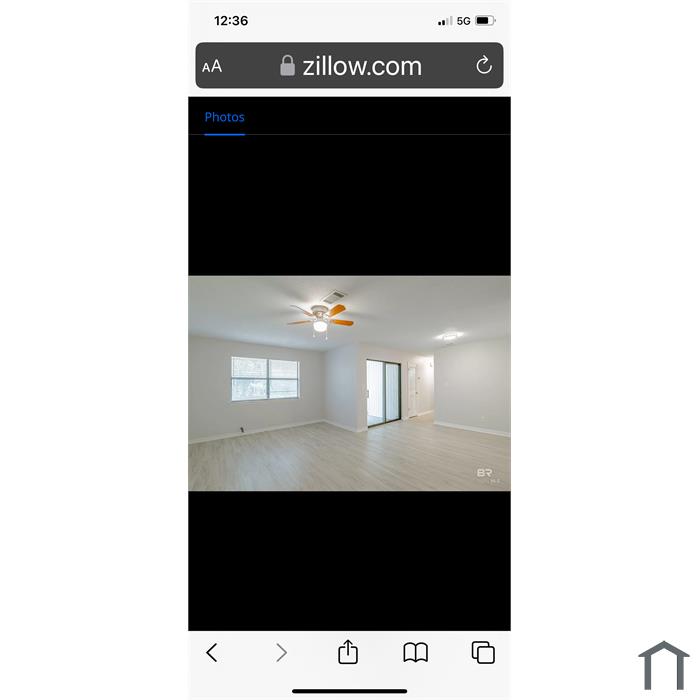Share this page
Viewport: 700px width, 700px height.
tap(348, 653)
